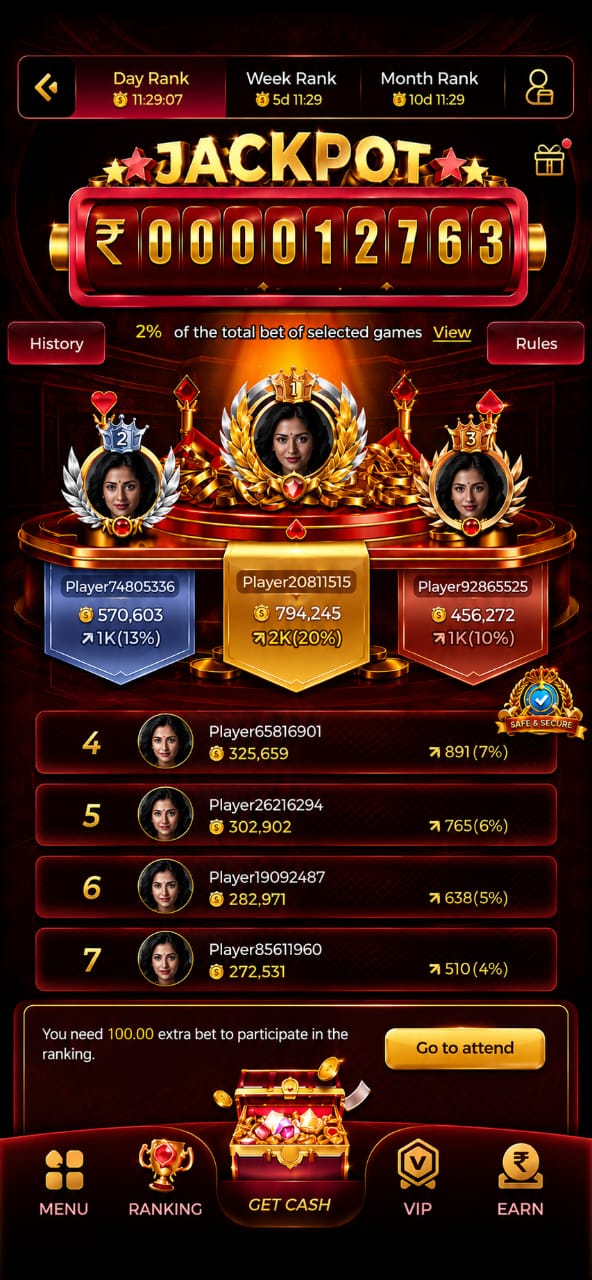Open the gift box icon
This screenshot has width=592, height=1280.
coord(550,159)
